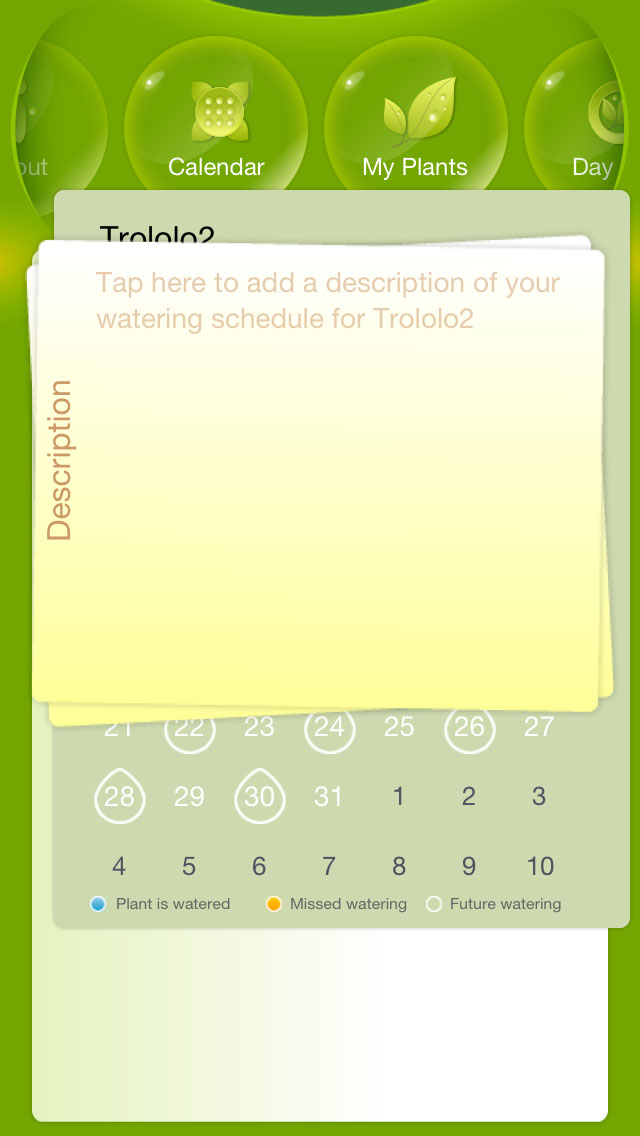Screen dimensions: 640x1136
Task: Select day 10 in the calendar
Action: (x=539, y=866)
